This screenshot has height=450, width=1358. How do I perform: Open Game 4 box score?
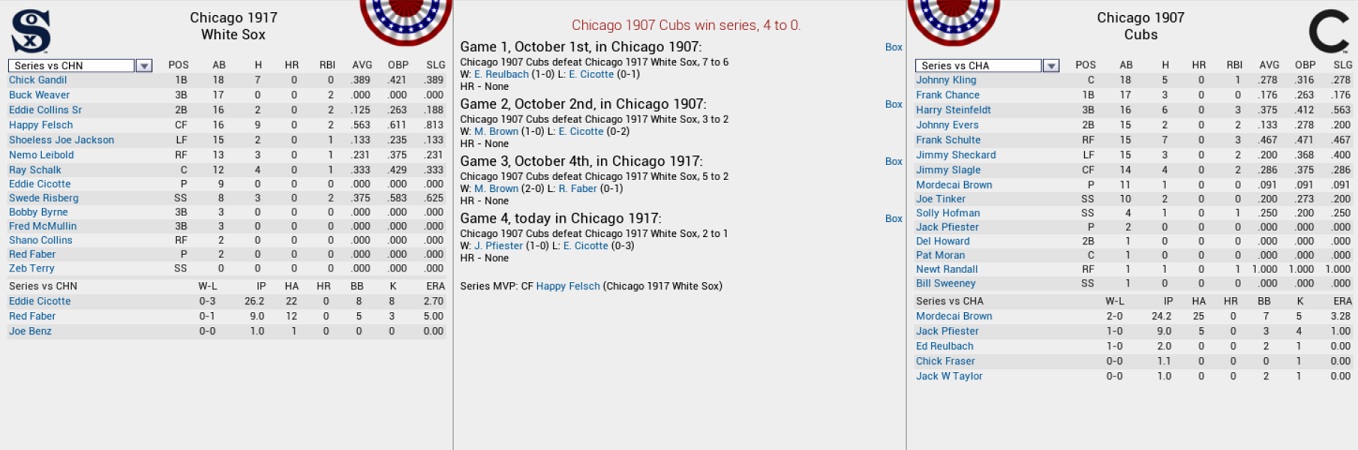893,218
